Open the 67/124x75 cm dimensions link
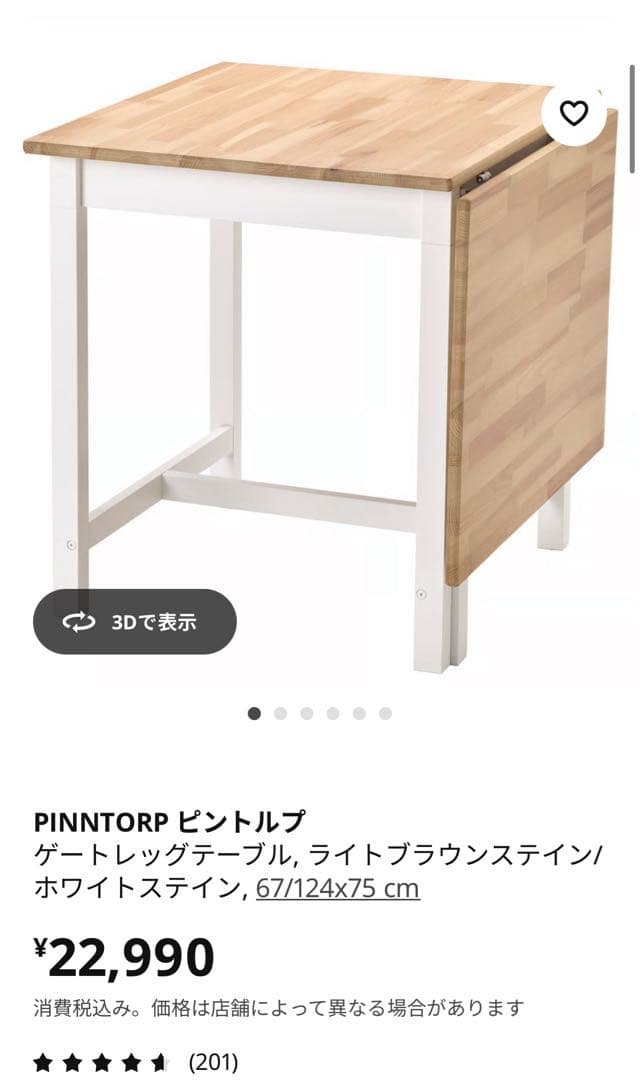The width and height of the screenshot is (640, 1080). pyautogui.click(x=337, y=887)
